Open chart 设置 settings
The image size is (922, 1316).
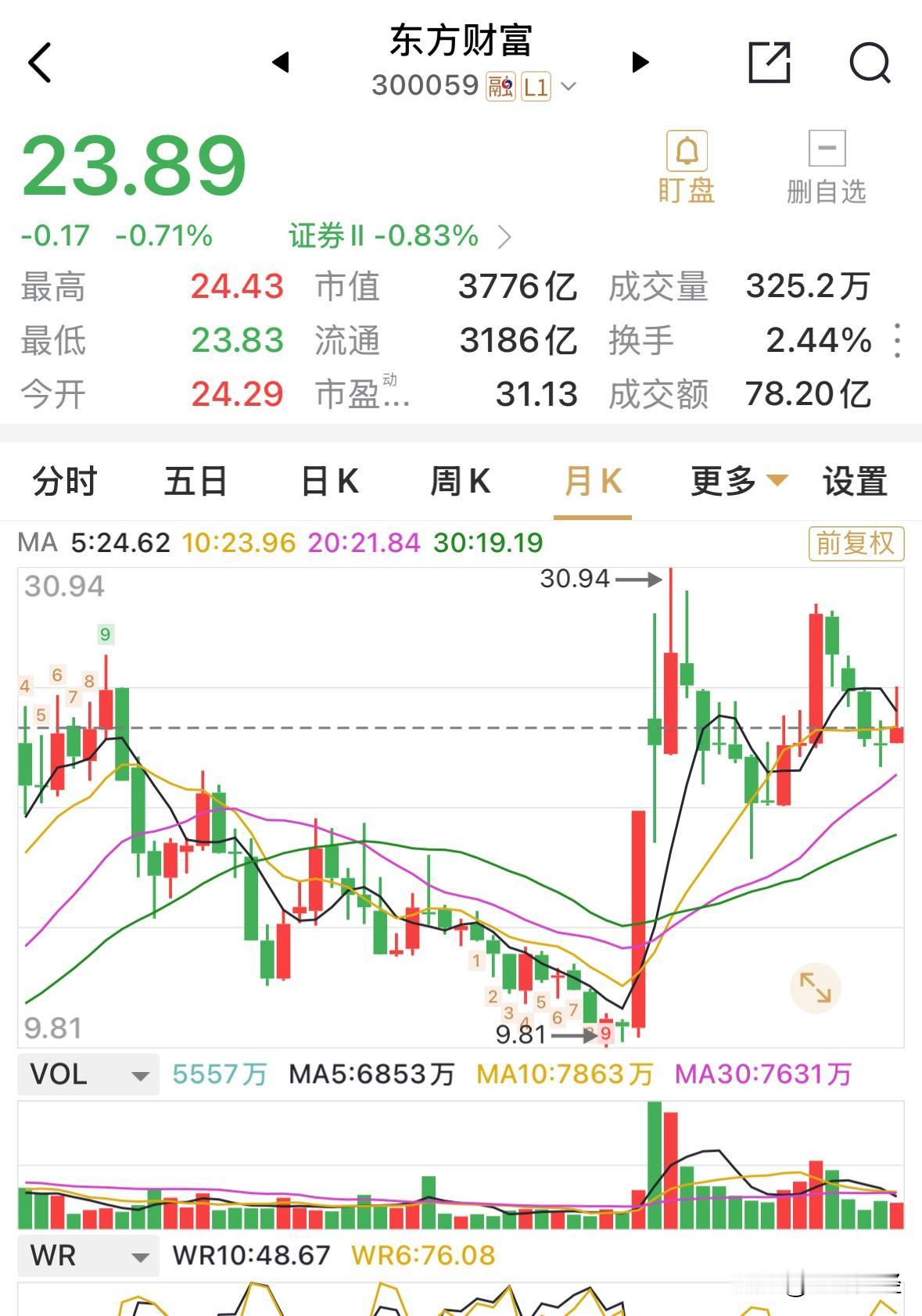click(x=855, y=481)
